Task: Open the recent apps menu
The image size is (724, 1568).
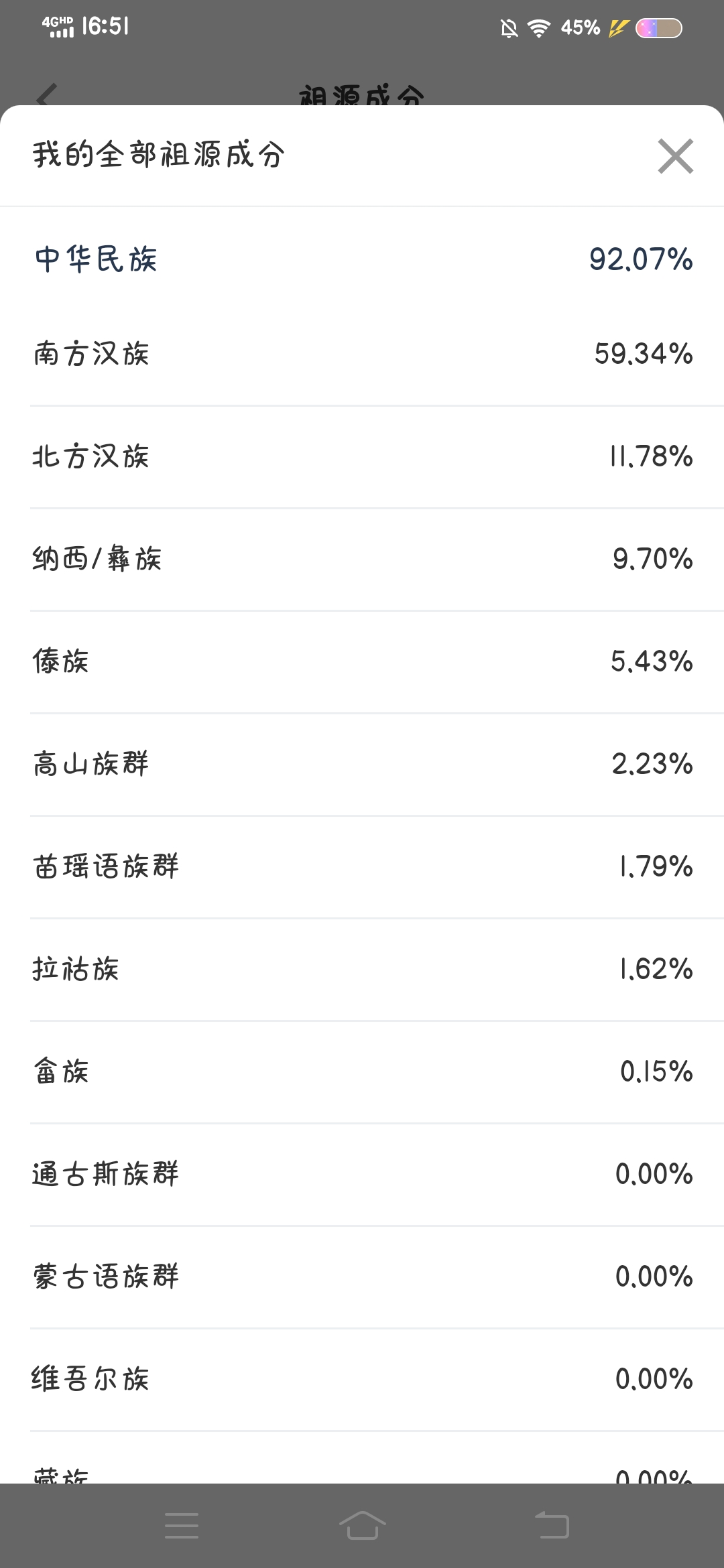Action: (182, 1526)
